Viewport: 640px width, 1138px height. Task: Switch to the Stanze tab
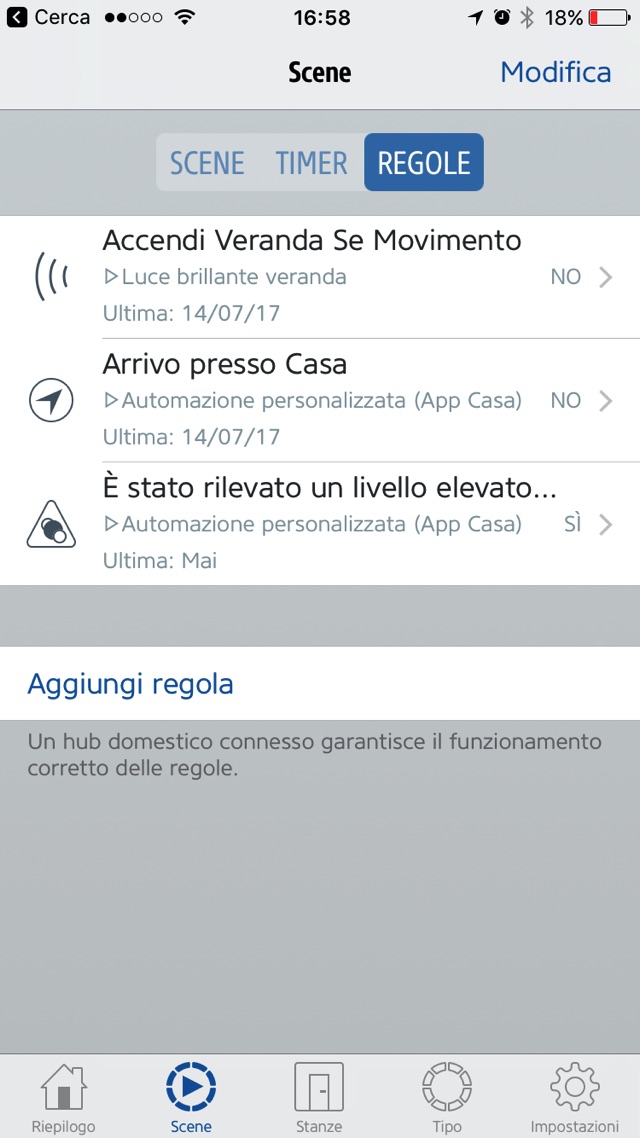(x=319, y=1098)
